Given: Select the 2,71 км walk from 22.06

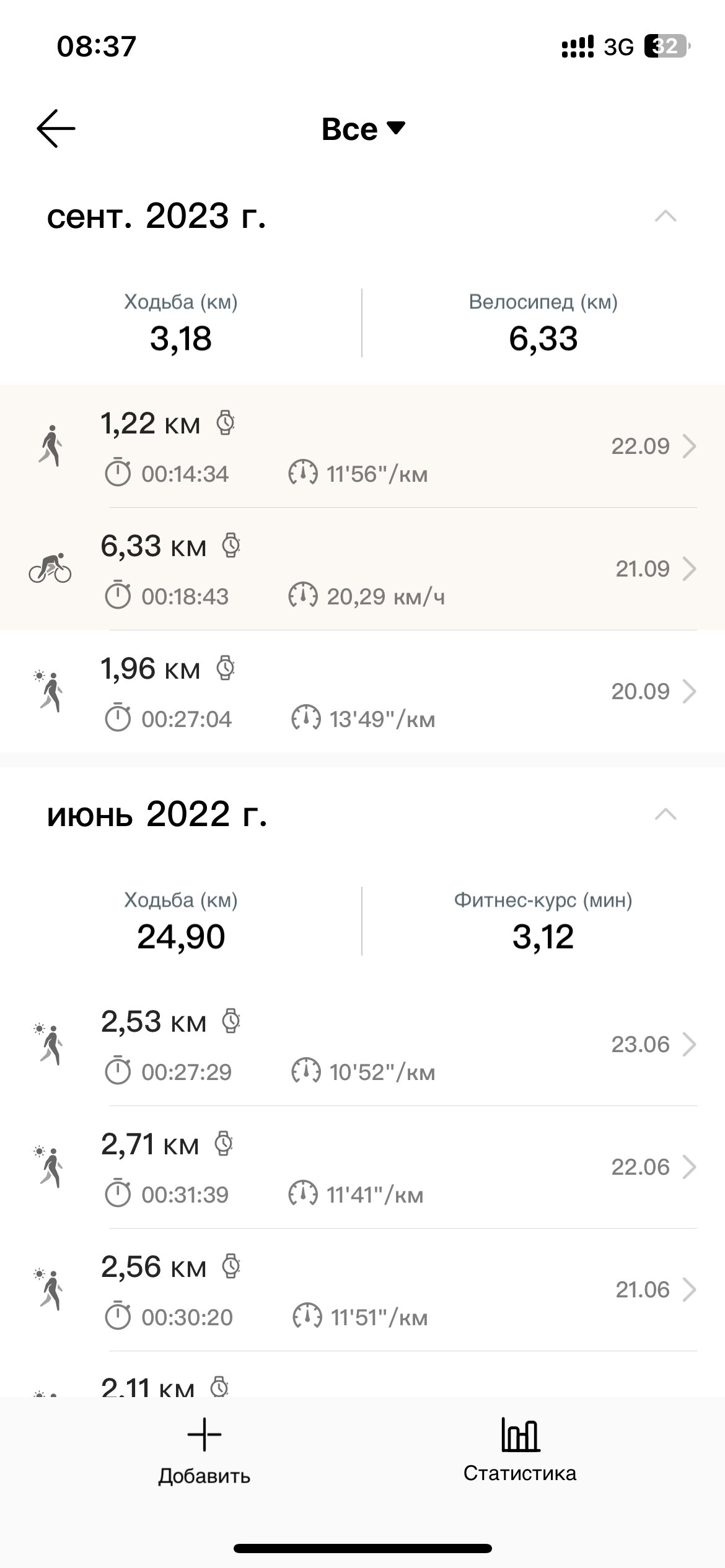Looking at the screenshot, I should coord(362,1167).
